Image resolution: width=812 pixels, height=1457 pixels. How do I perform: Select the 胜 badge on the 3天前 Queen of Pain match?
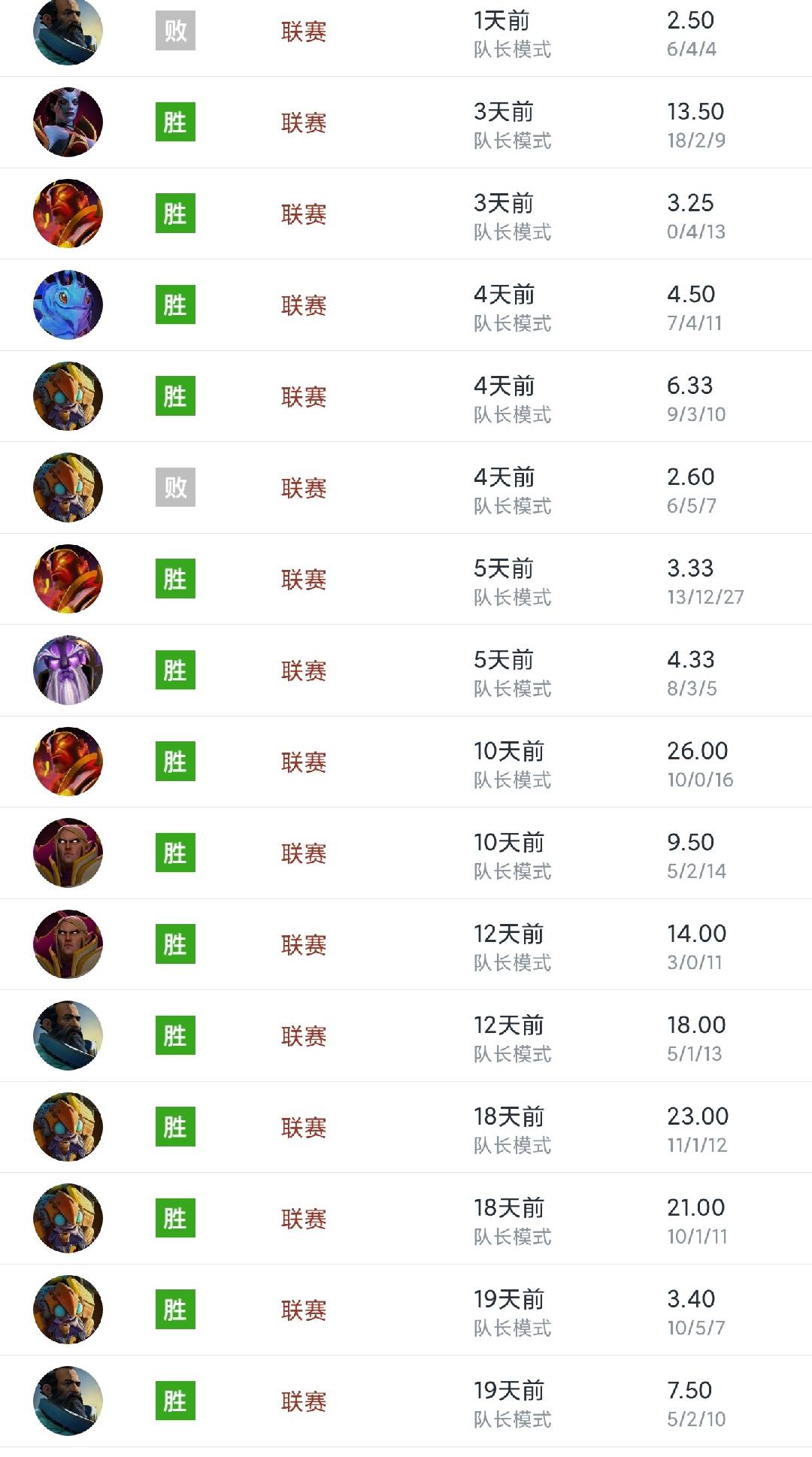tap(174, 123)
